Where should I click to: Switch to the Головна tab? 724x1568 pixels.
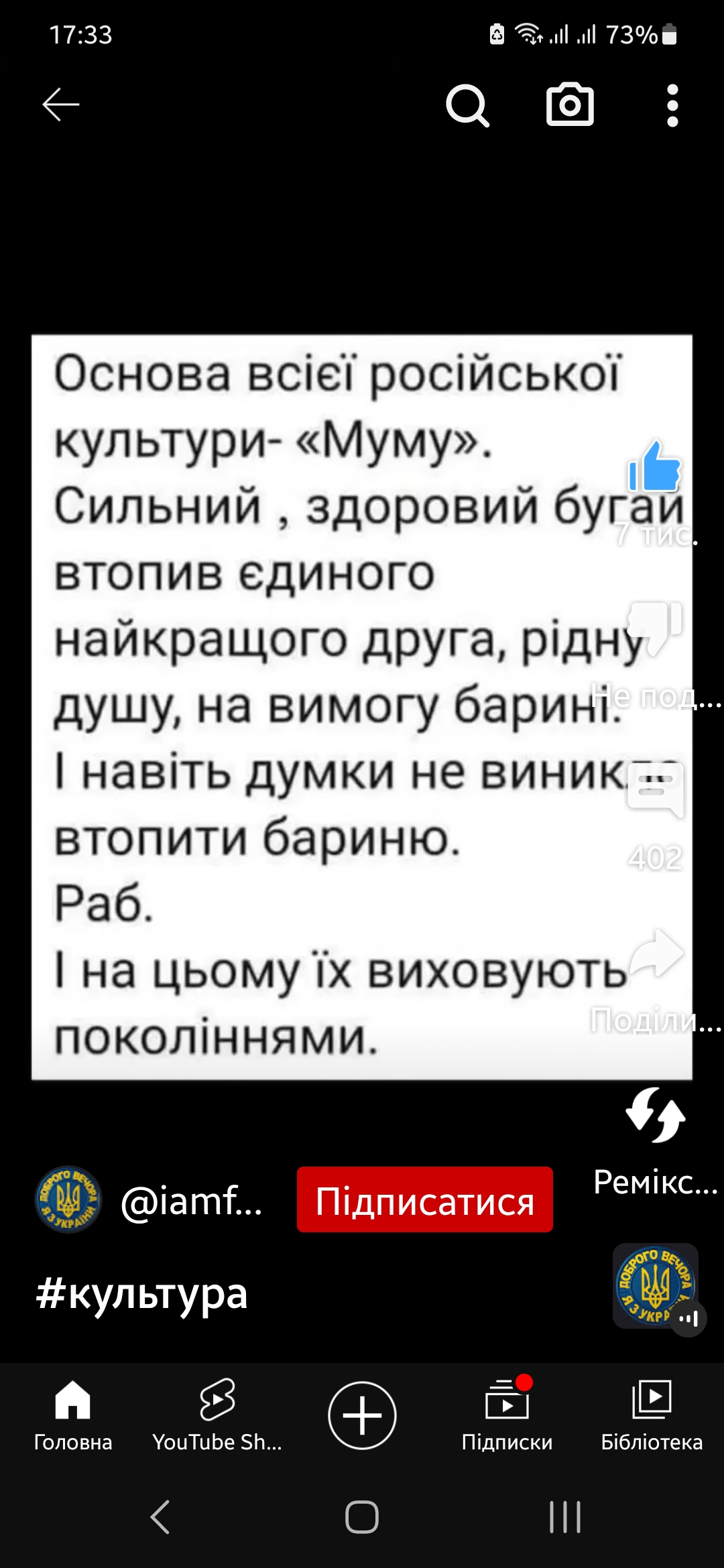tap(73, 1415)
